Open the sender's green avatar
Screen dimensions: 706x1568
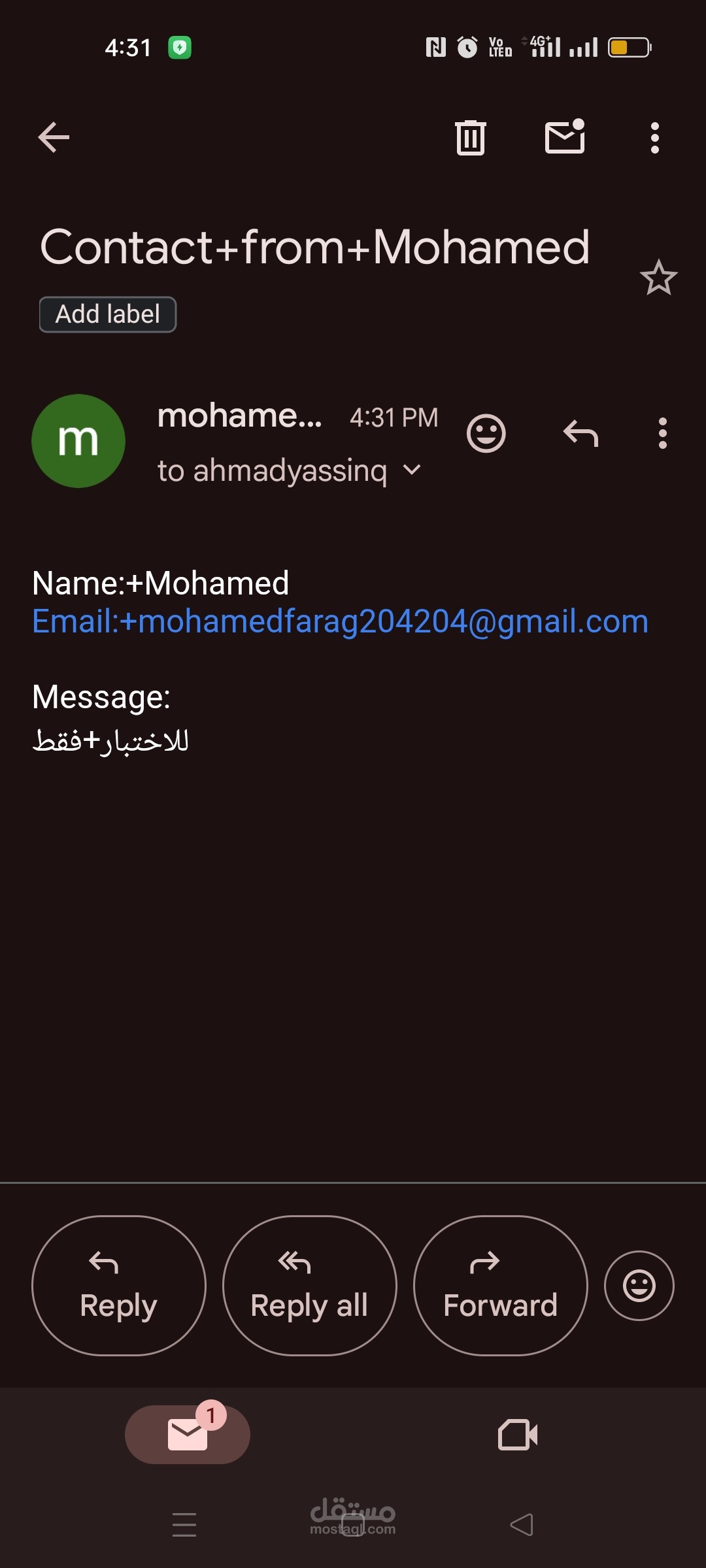(x=78, y=441)
